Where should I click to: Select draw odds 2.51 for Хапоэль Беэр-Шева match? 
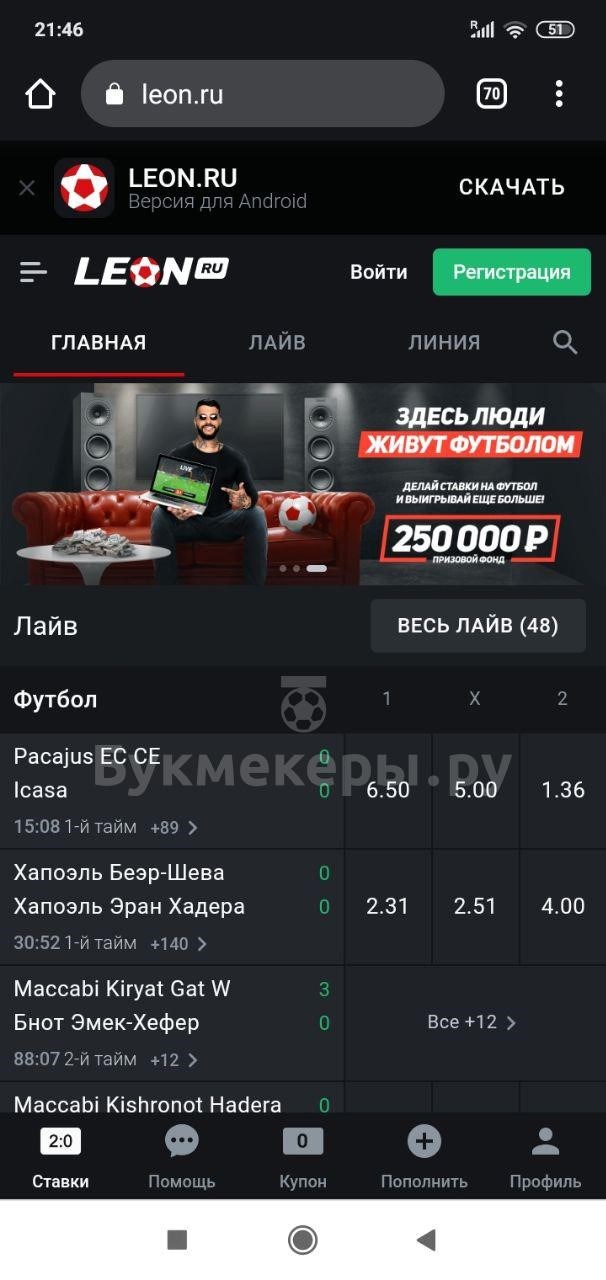pyautogui.click(x=475, y=906)
